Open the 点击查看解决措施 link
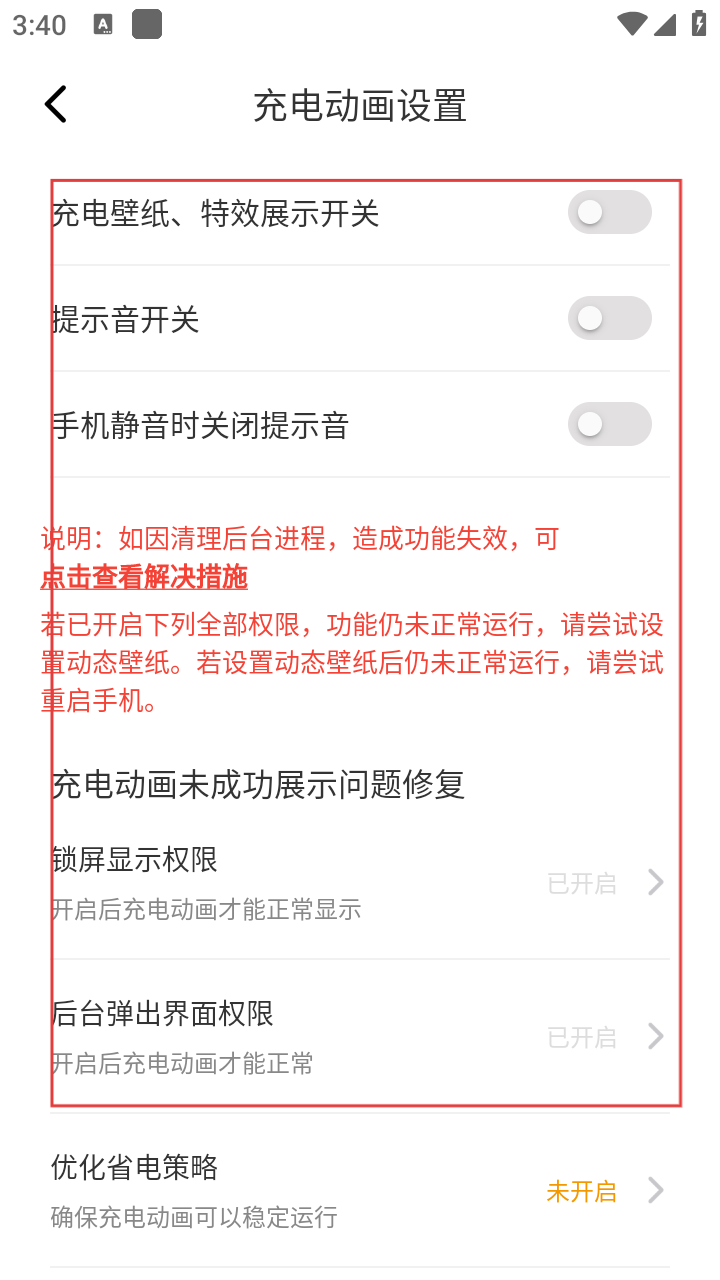The image size is (720, 1280). click(x=144, y=577)
